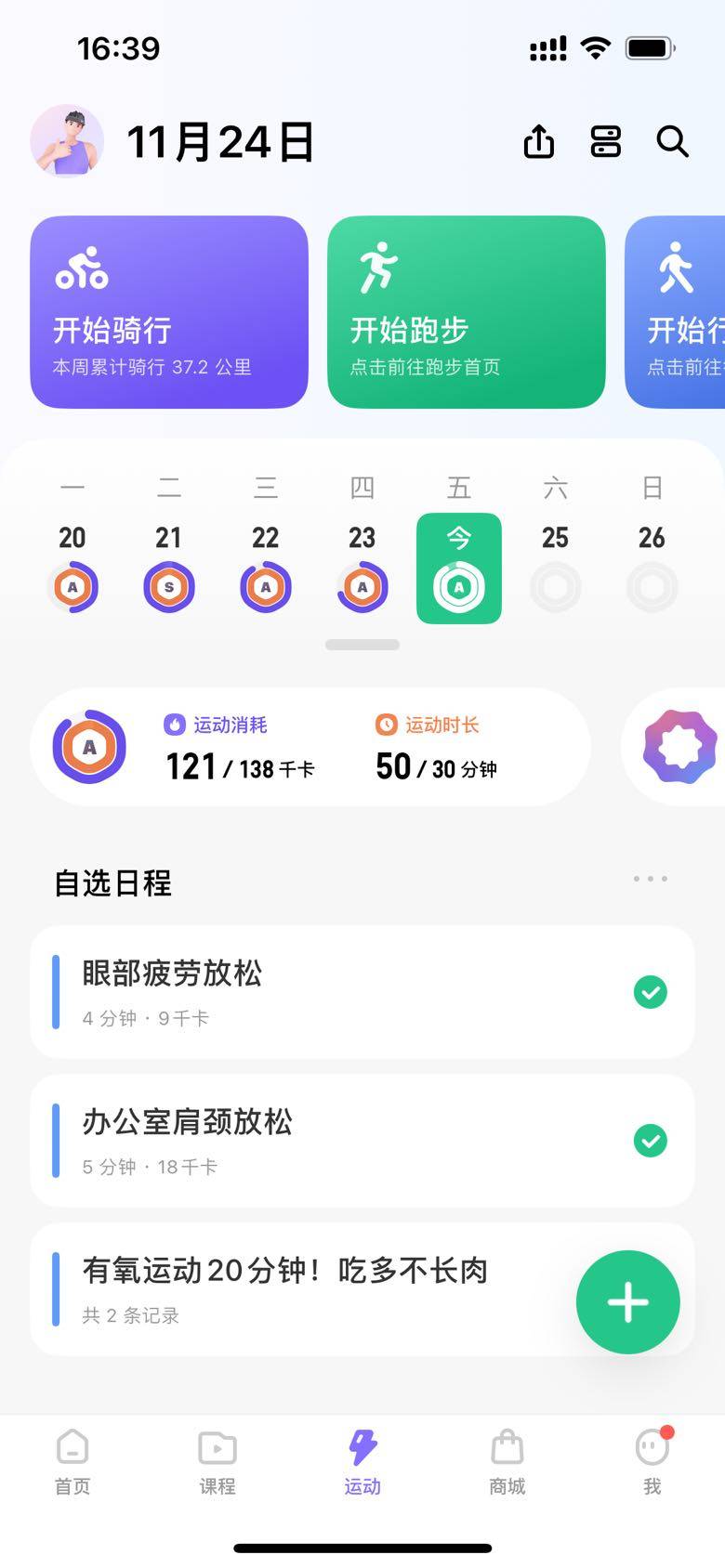Open the 眼部疲劳放松 schedule item
This screenshot has height=1568, width=725.
(x=335, y=992)
